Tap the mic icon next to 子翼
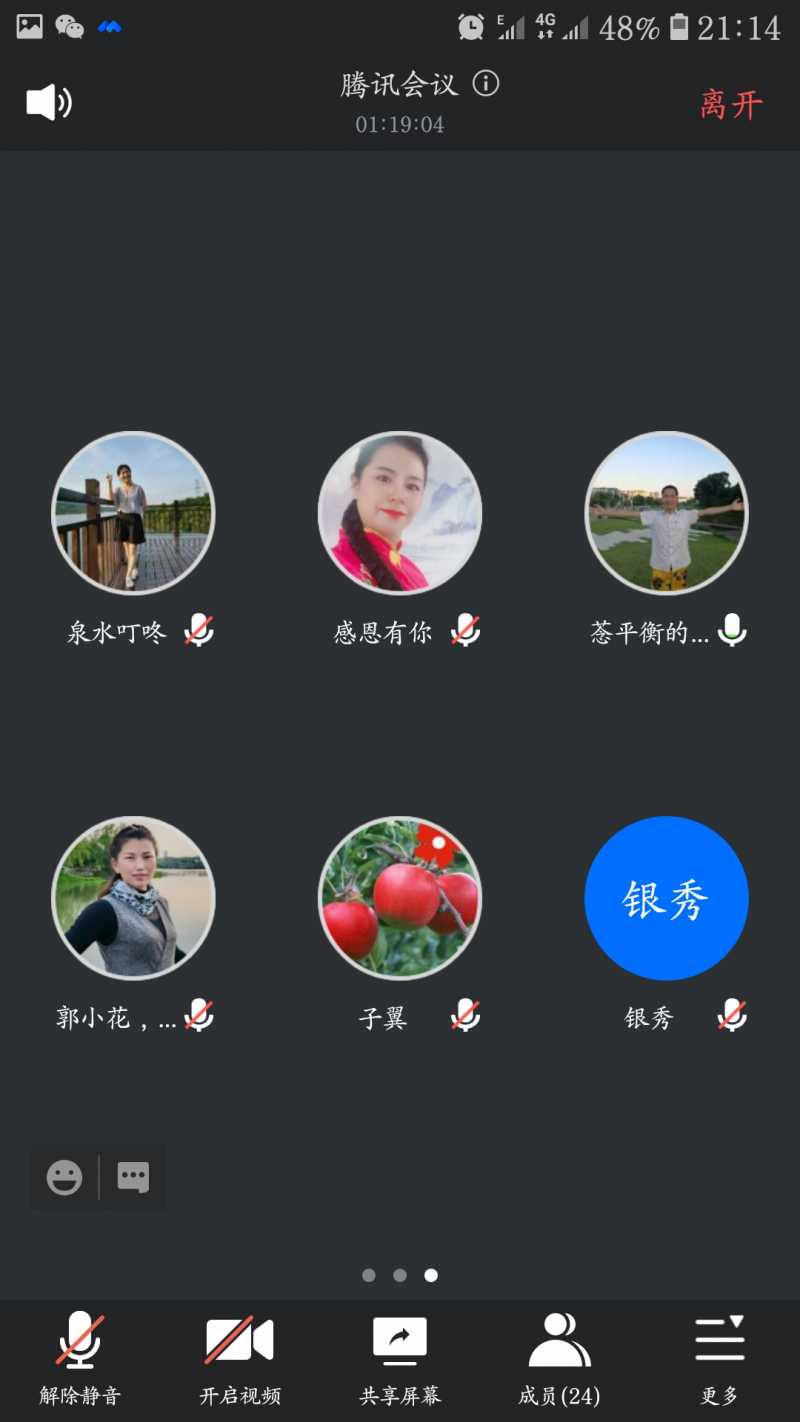Viewport: 800px width, 1422px height. pyautogui.click(x=465, y=1016)
